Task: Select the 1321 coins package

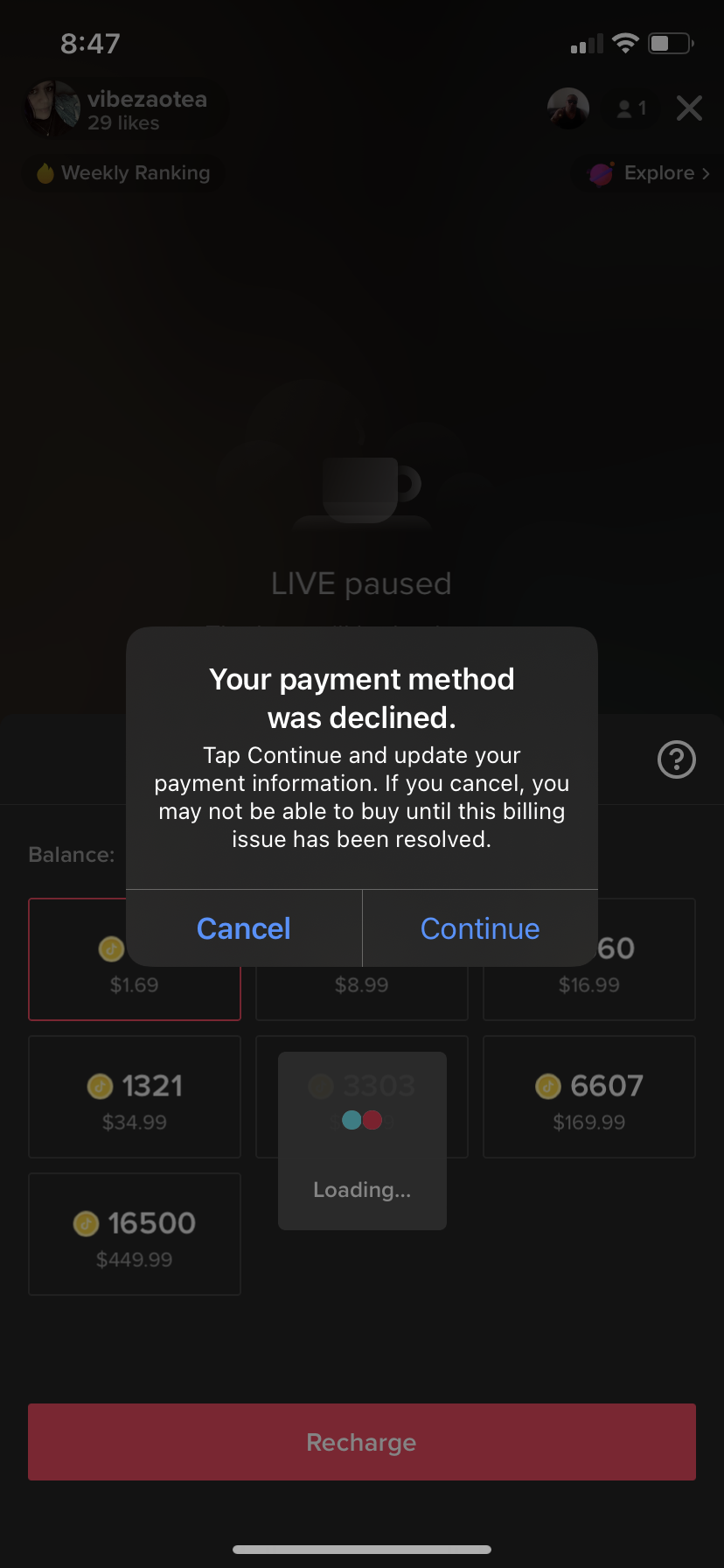Action: [135, 1097]
